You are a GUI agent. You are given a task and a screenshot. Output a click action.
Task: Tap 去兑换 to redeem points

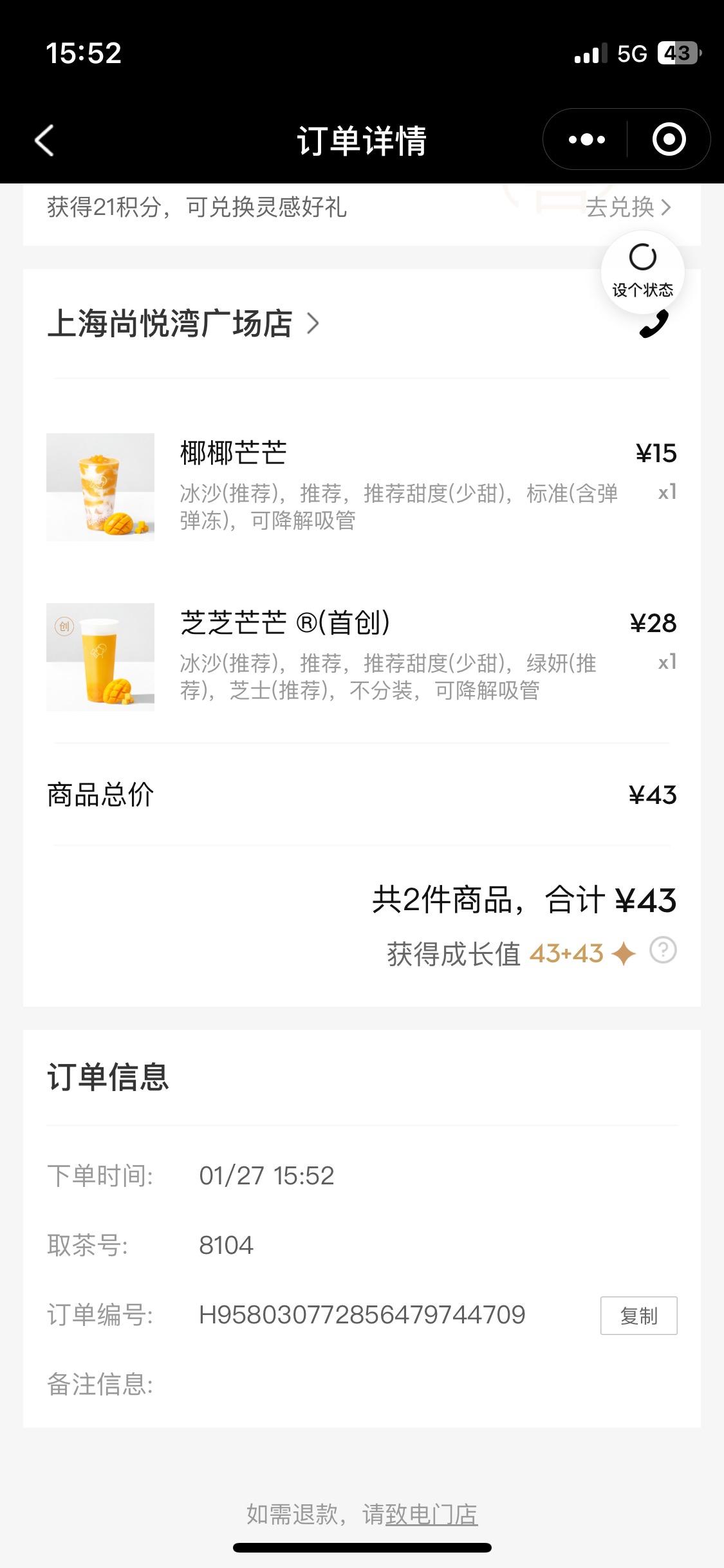click(629, 207)
